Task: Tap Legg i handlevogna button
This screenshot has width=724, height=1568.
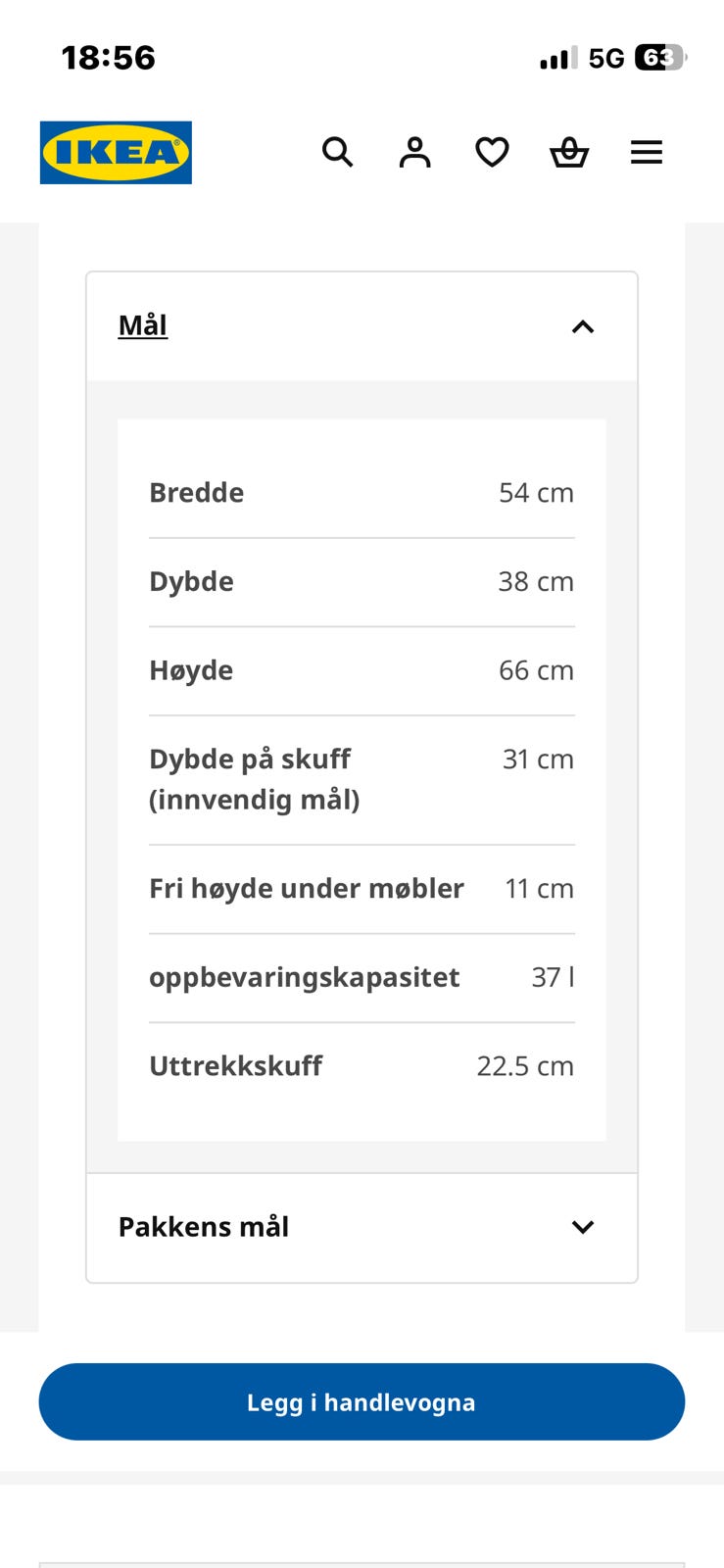Action: tap(362, 1401)
